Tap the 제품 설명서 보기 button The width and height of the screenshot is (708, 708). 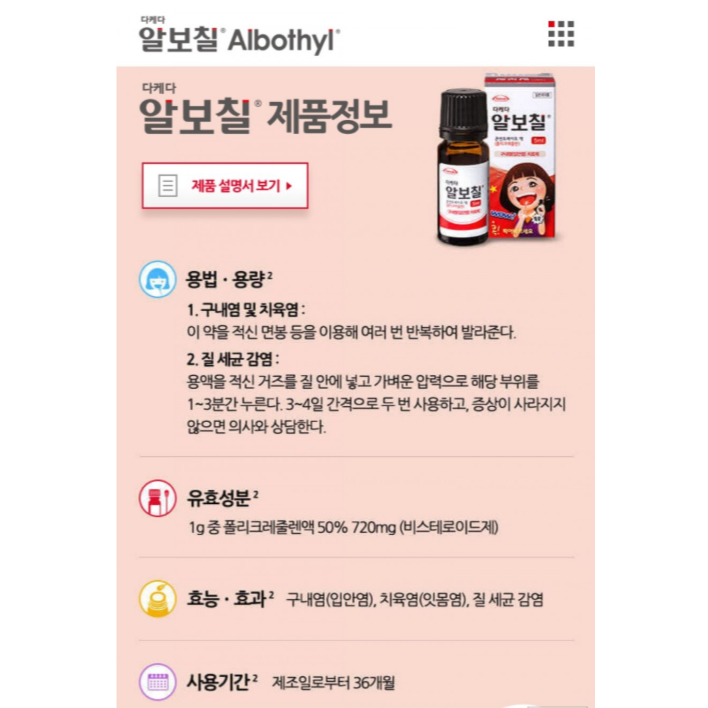225,186
